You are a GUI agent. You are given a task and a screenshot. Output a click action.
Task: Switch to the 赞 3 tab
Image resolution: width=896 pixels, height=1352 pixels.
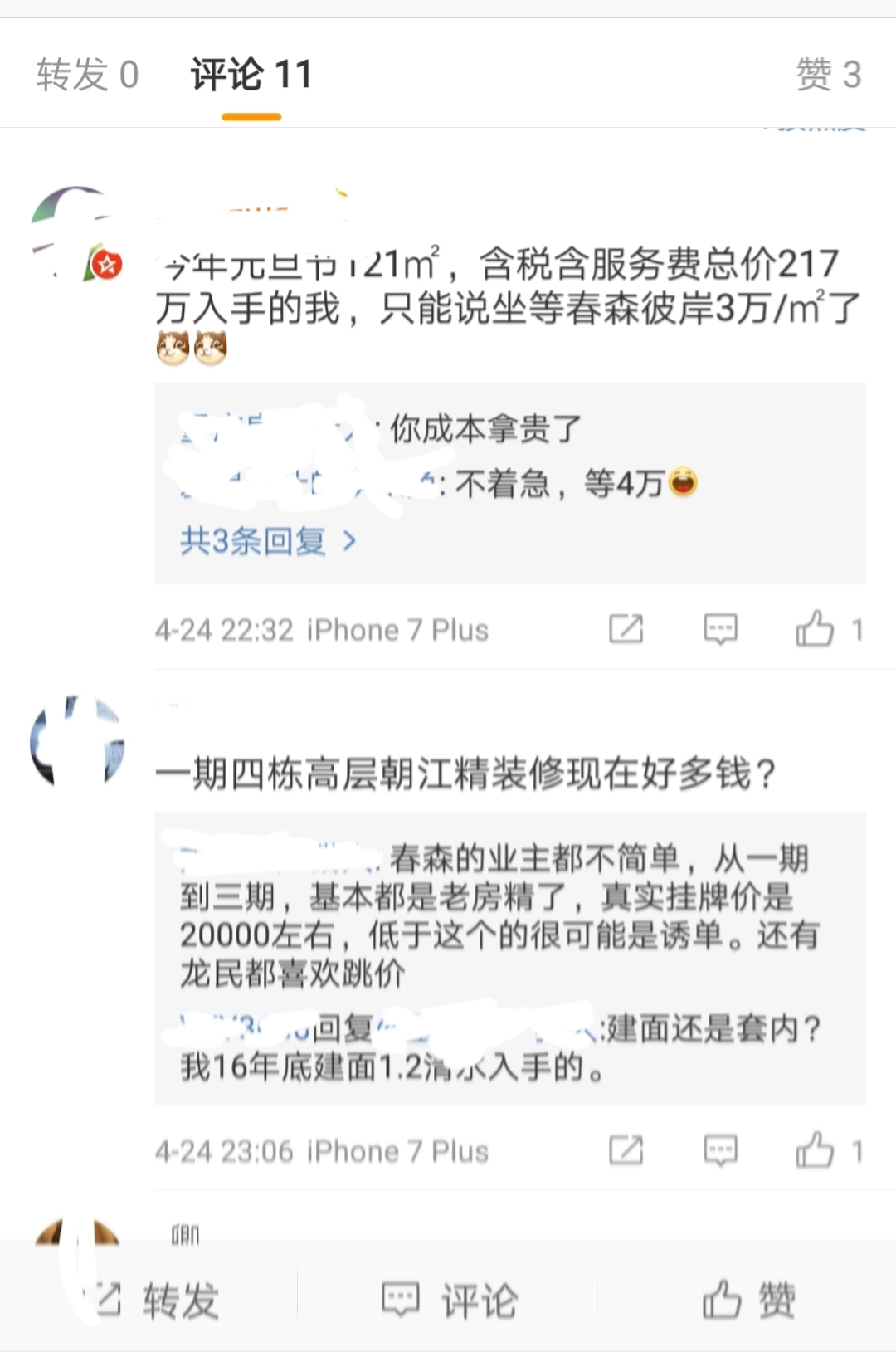click(831, 75)
